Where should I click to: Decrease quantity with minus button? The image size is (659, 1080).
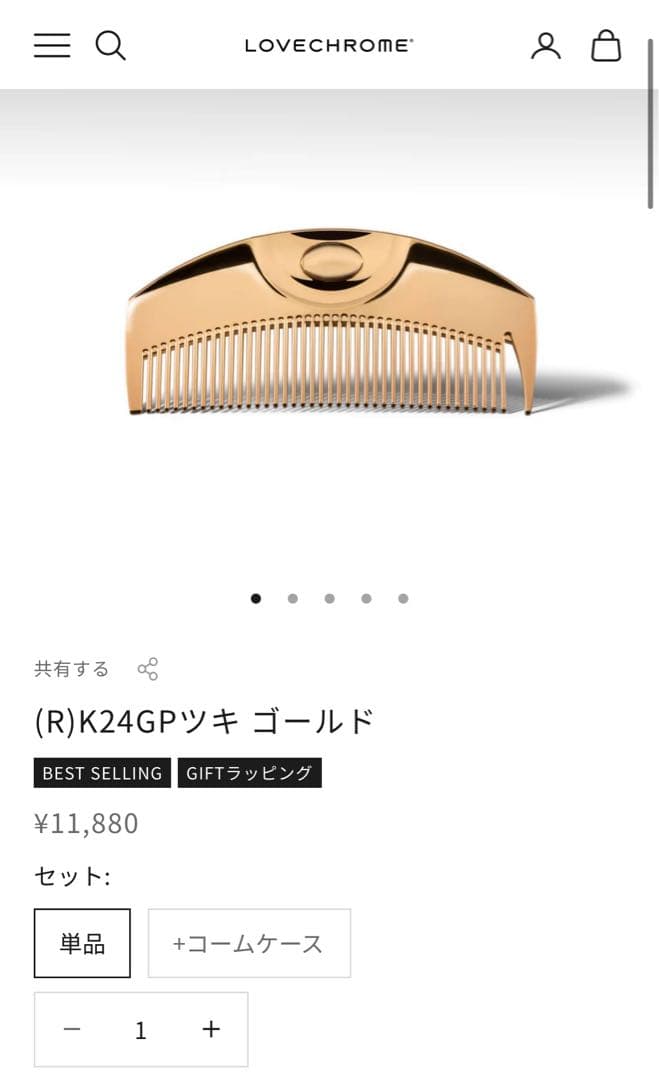72,1029
